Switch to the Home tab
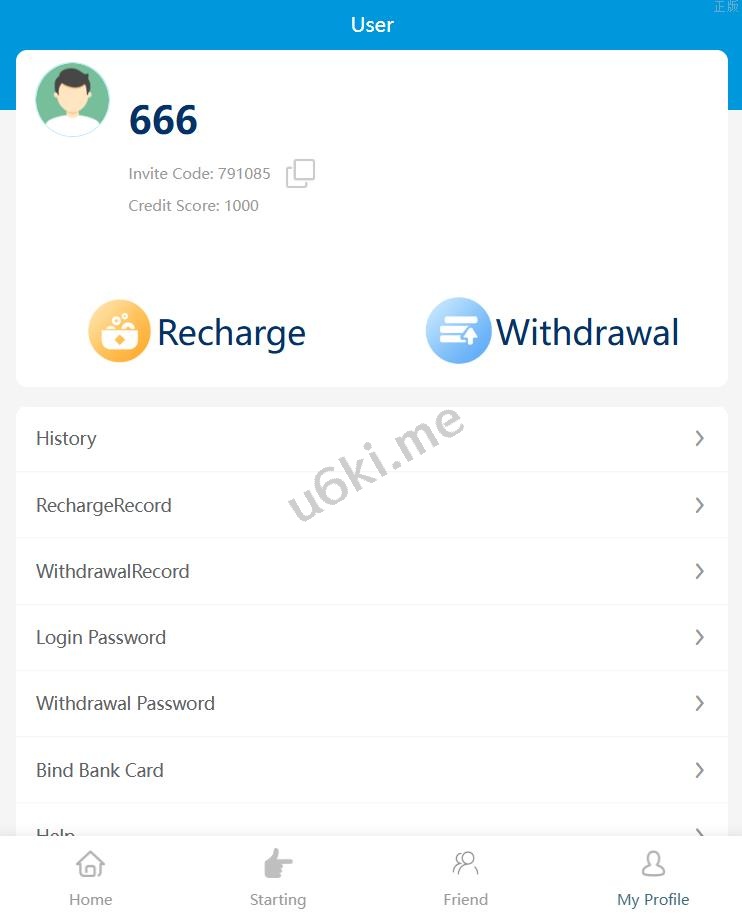 click(91, 877)
